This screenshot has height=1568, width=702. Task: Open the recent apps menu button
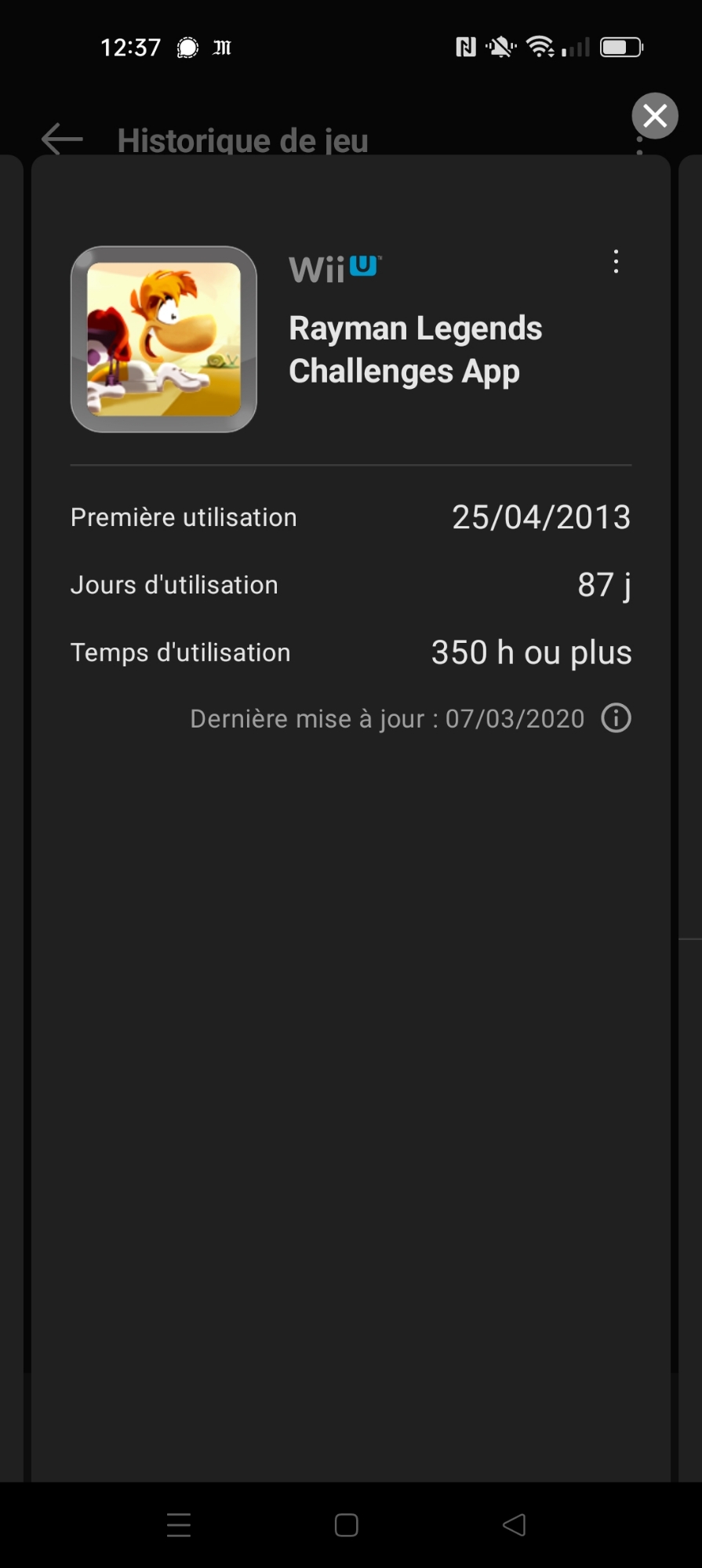tap(179, 1525)
